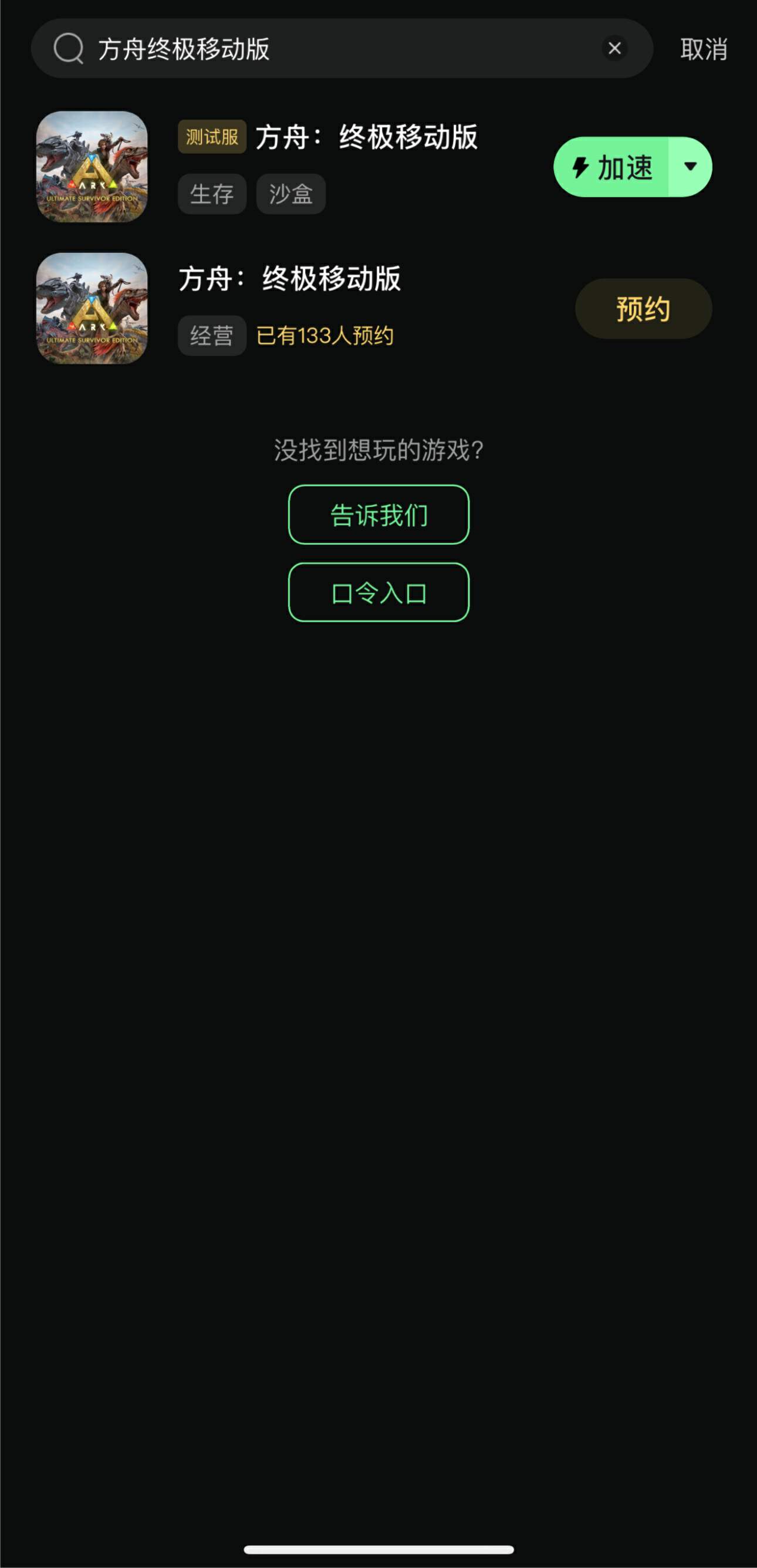
Task: Clear the search text with the X icon
Action: coord(614,48)
